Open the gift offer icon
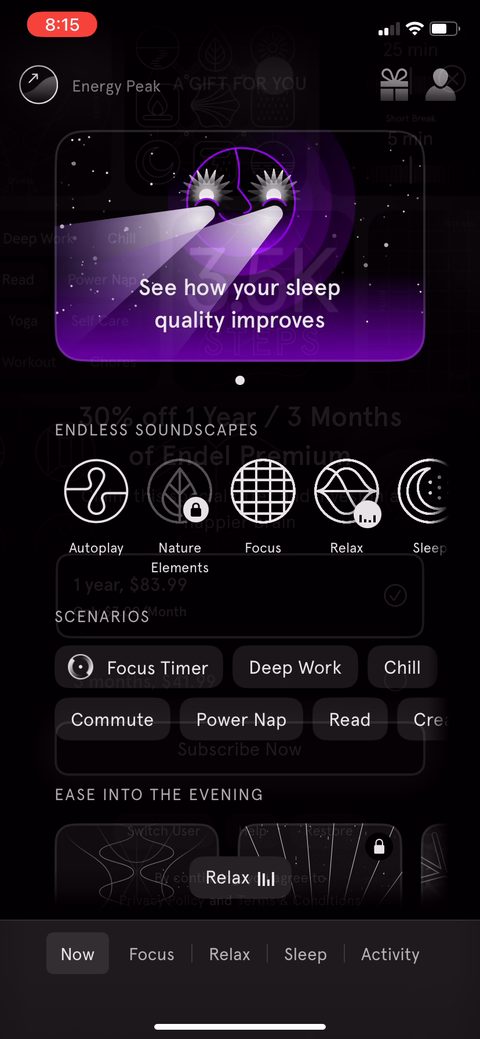 pos(394,85)
